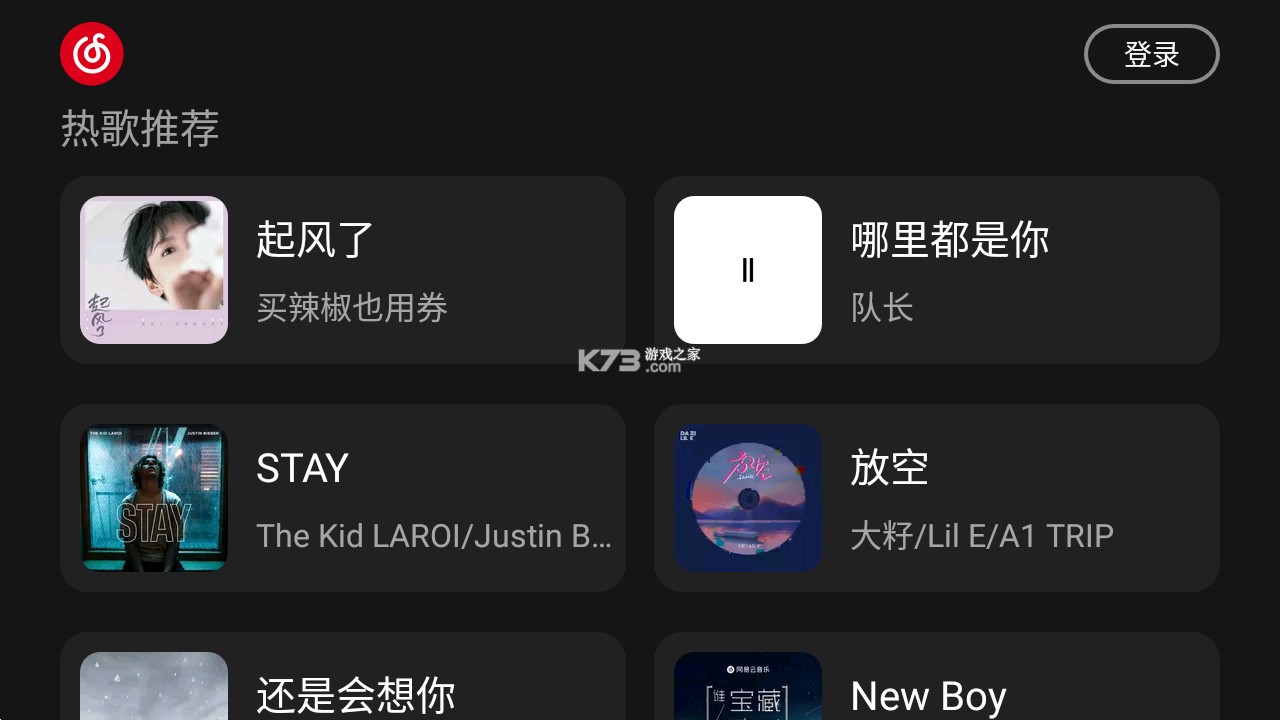Select the song 放空

coord(936,498)
